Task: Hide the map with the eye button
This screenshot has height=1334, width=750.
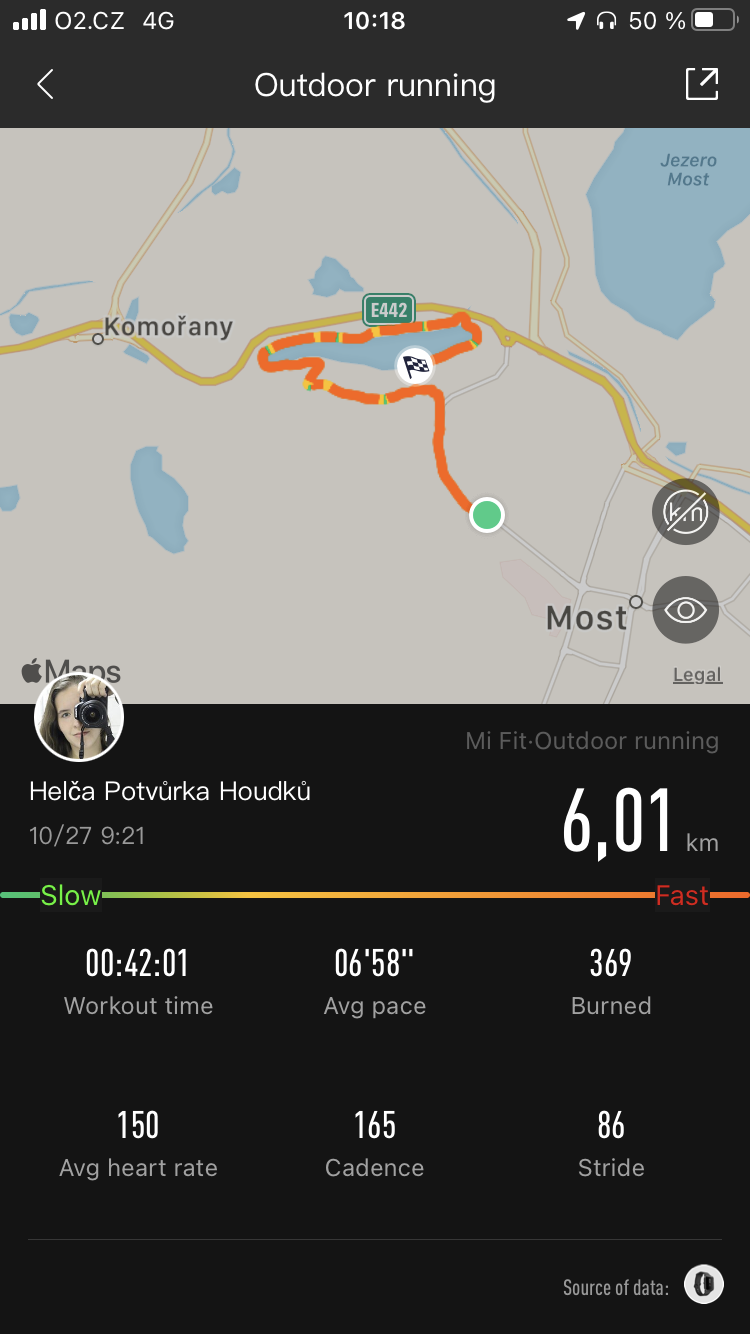Action: coord(686,610)
